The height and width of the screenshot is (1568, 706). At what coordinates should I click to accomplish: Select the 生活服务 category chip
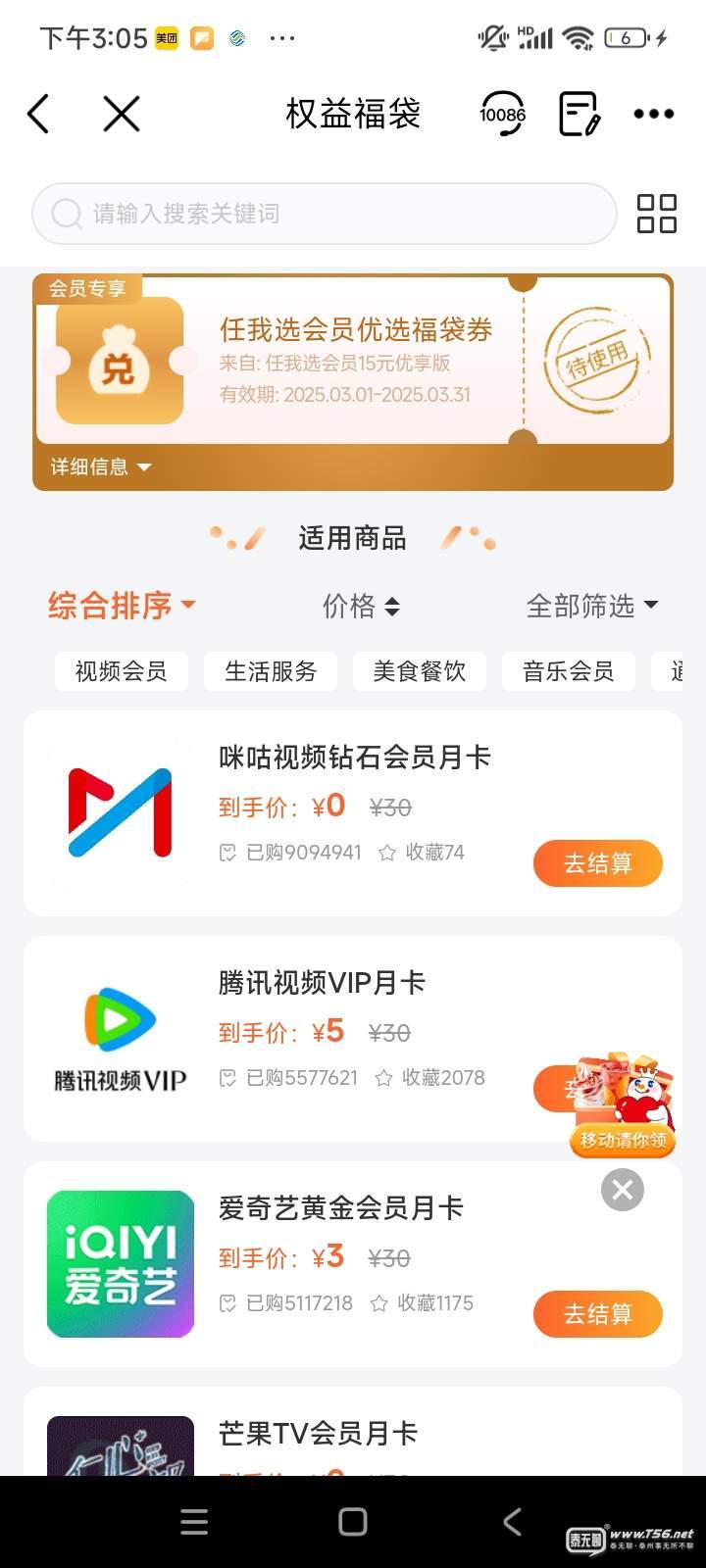(x=271, y=671)
